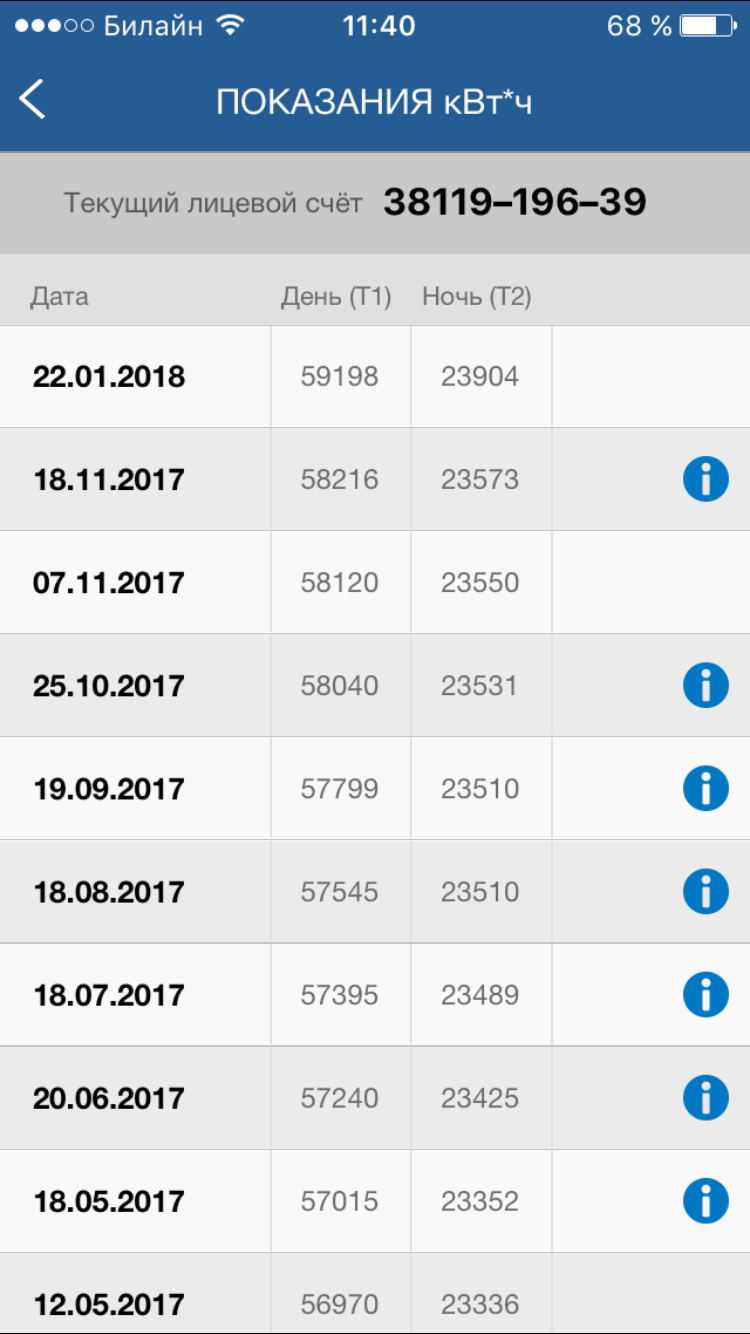Go back using the header arrow
This screenshot has height=1334, width=750.
[x=32, y=100]
